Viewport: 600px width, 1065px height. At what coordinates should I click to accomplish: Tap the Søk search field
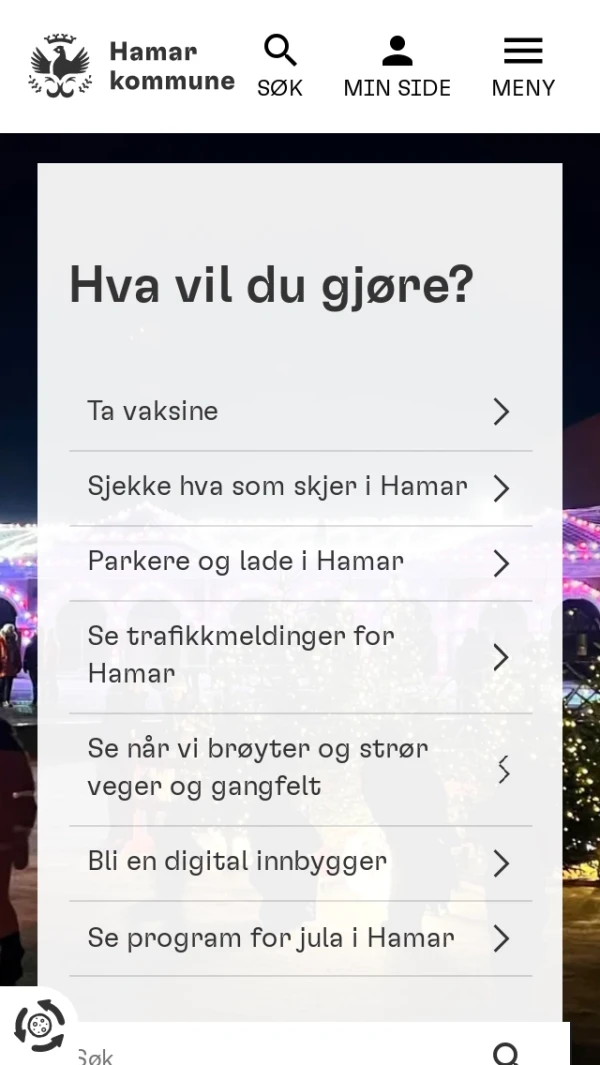click(x=280, y=1052)
